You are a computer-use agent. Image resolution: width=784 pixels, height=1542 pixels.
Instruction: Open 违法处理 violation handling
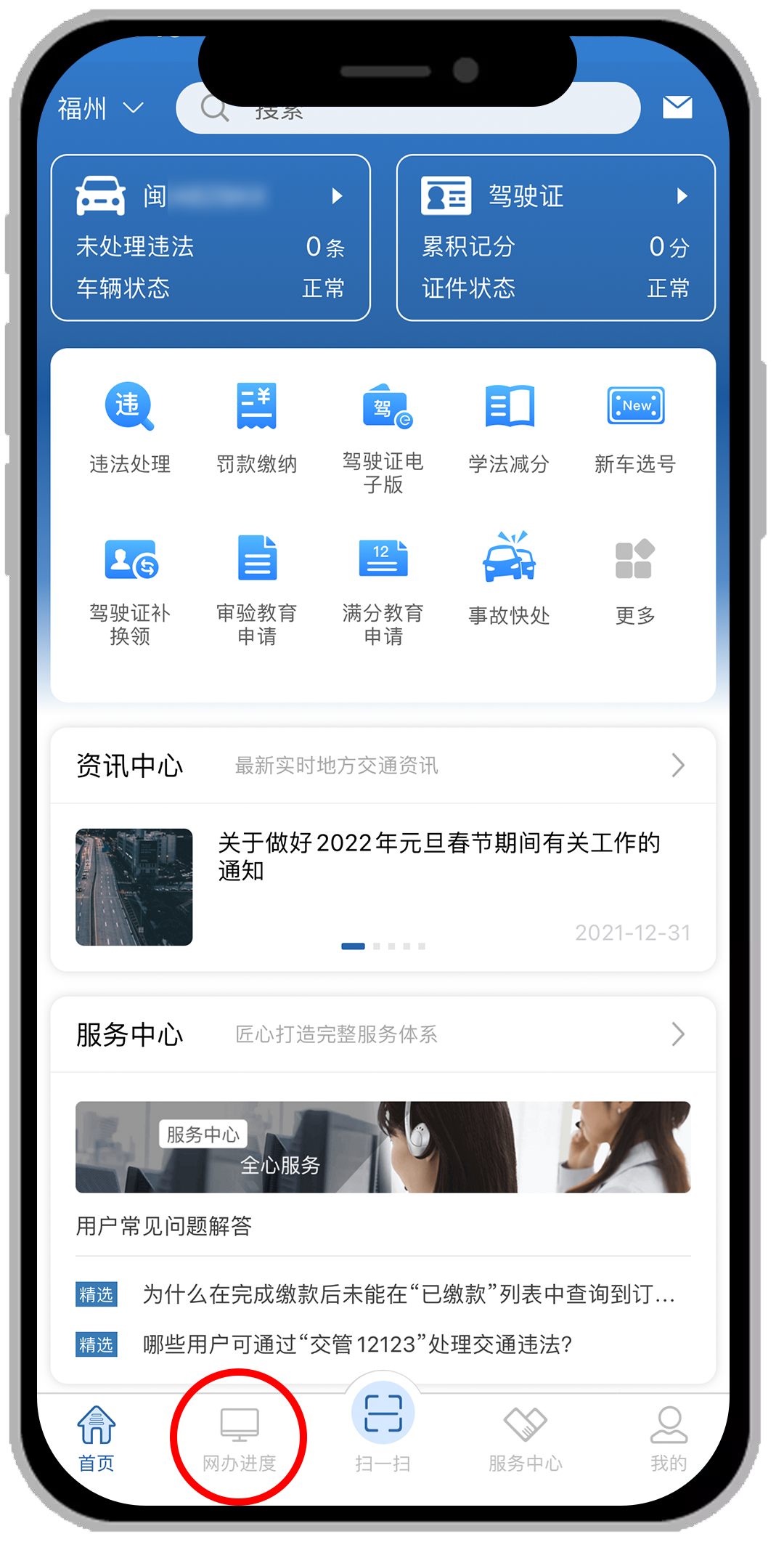tap(130, 427)
